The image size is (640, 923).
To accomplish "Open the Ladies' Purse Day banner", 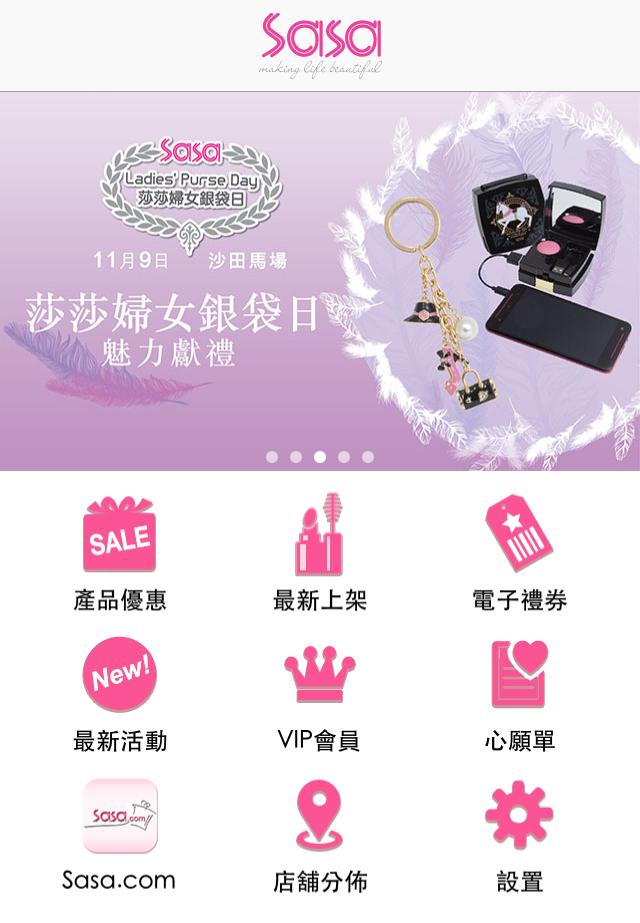I will pos(320,280).
